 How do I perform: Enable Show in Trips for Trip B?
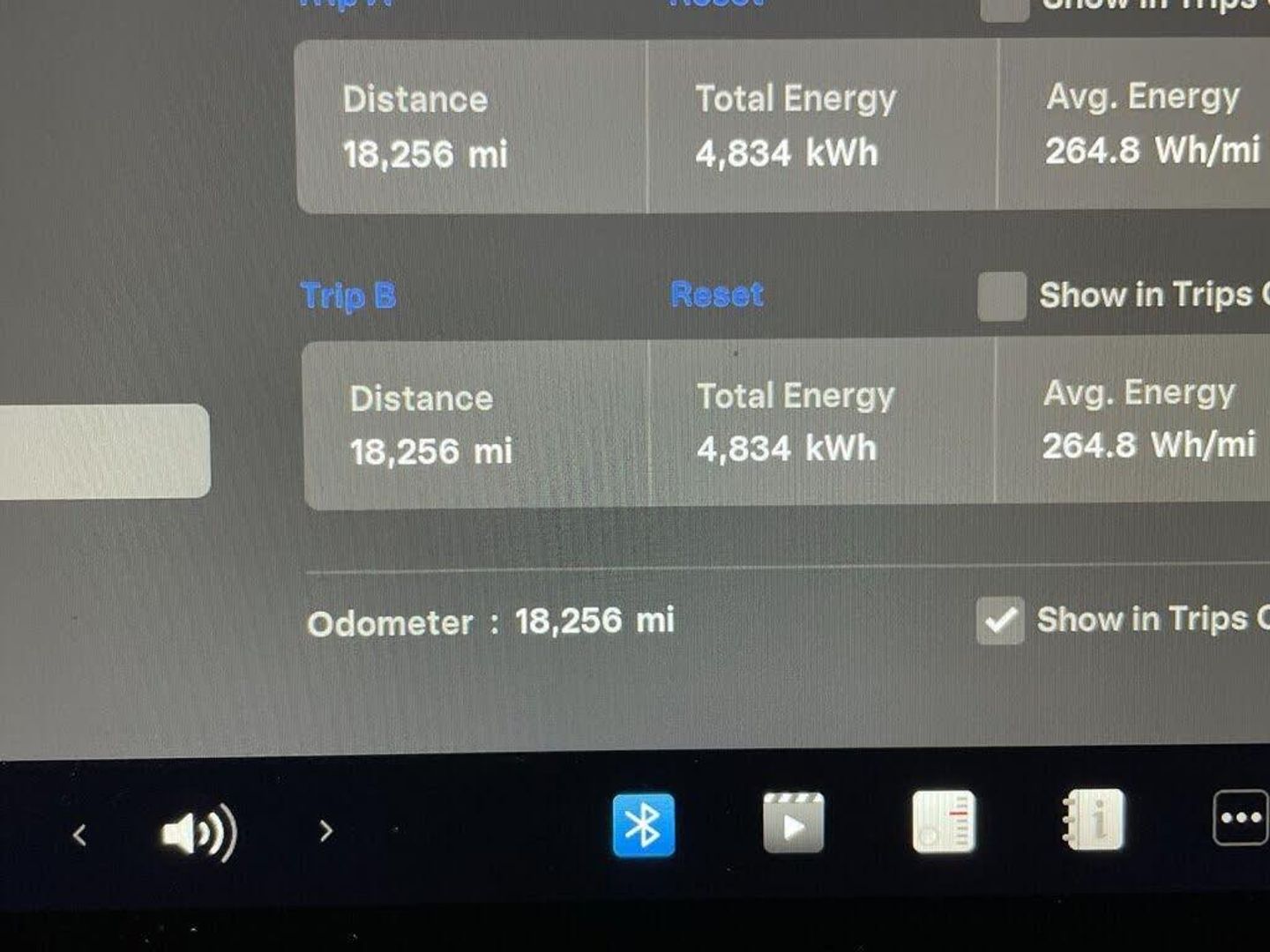coord(1002,296)
